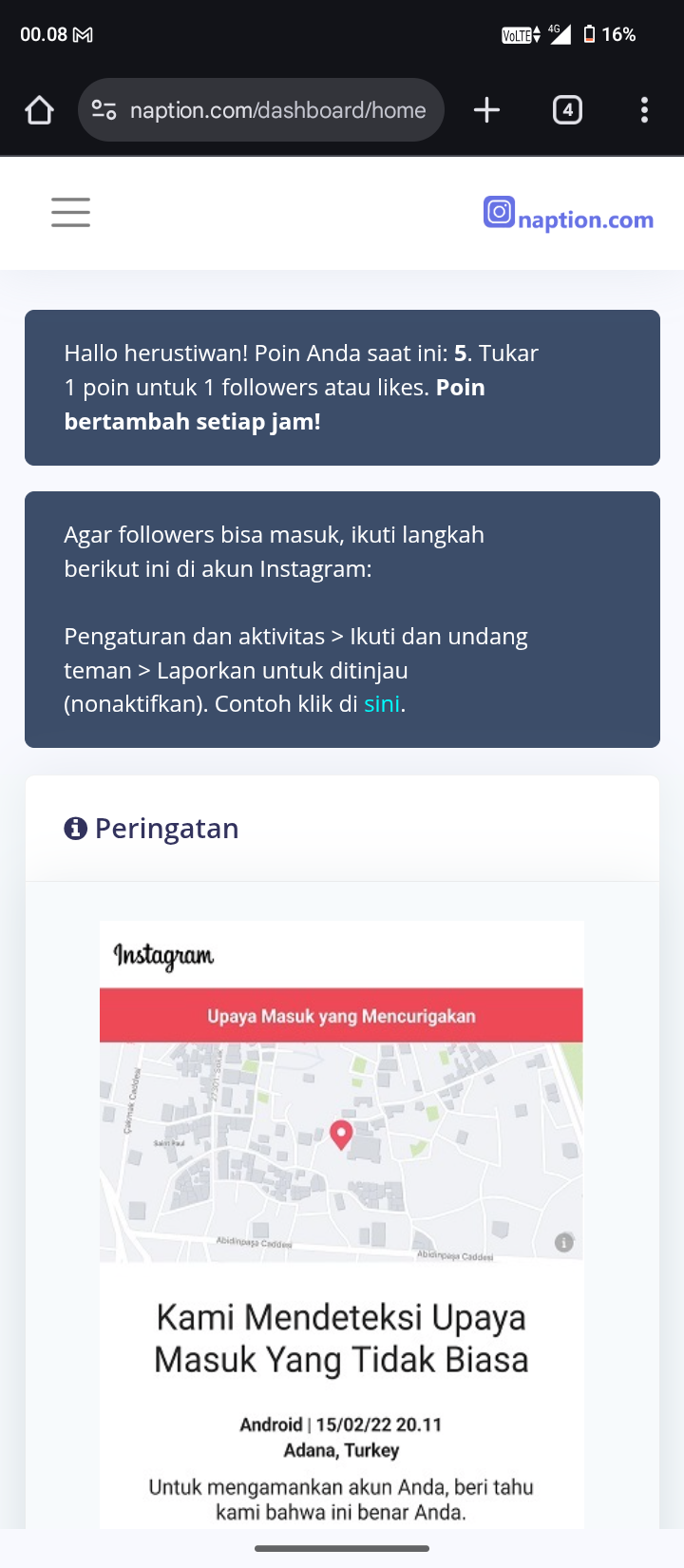Open the tab switcher showing 4 tabs
Image resolution: width=684 pixels, height=1568 pixels.
point(567,110)
